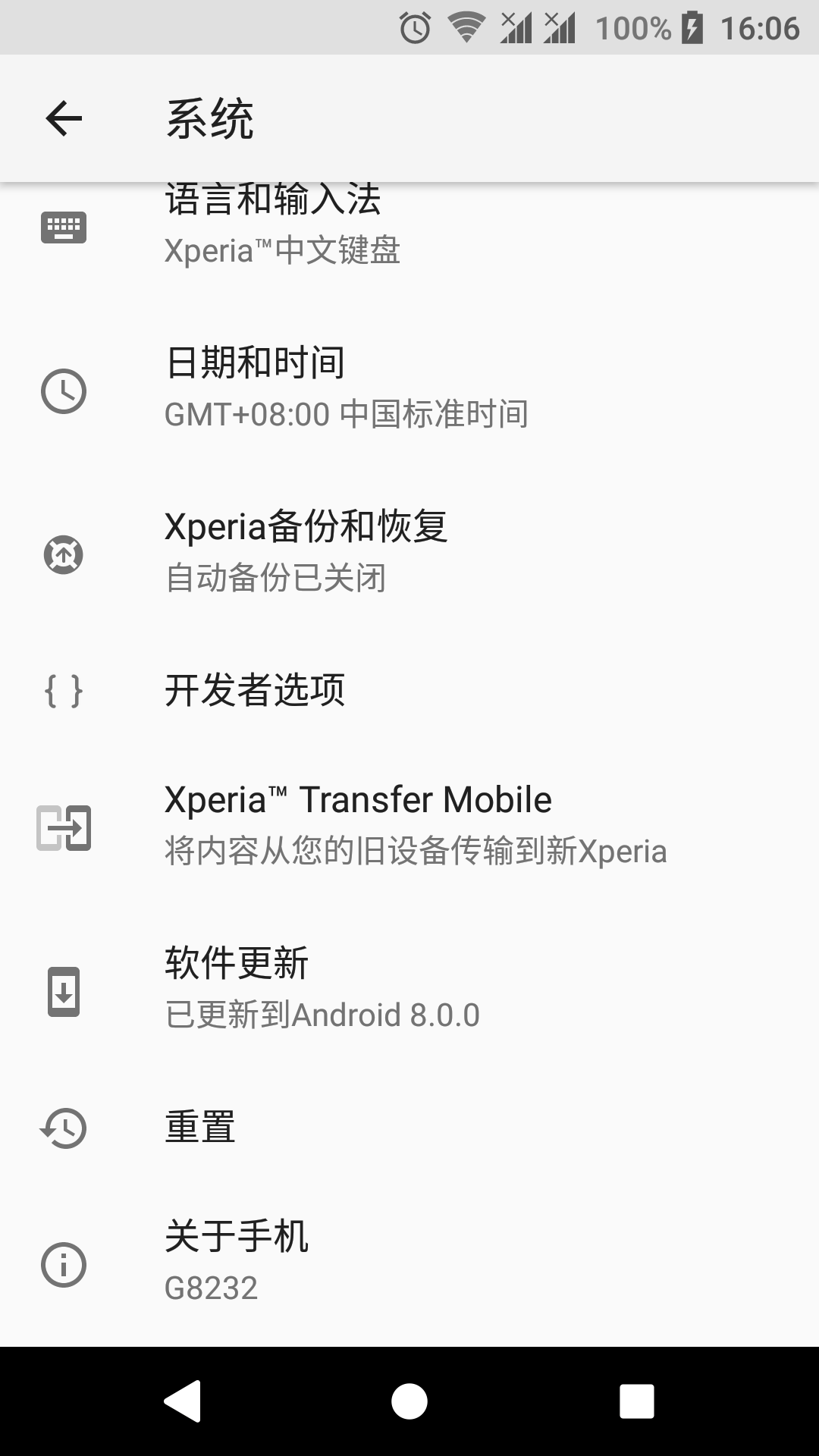Open the 重置 options

click(409, 1126)
